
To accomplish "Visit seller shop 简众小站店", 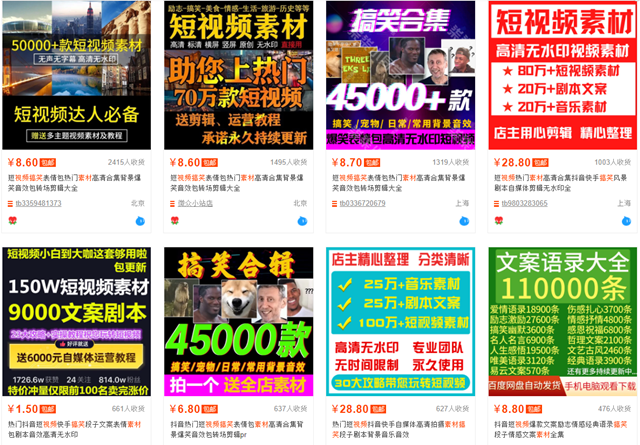I will 200,203.
